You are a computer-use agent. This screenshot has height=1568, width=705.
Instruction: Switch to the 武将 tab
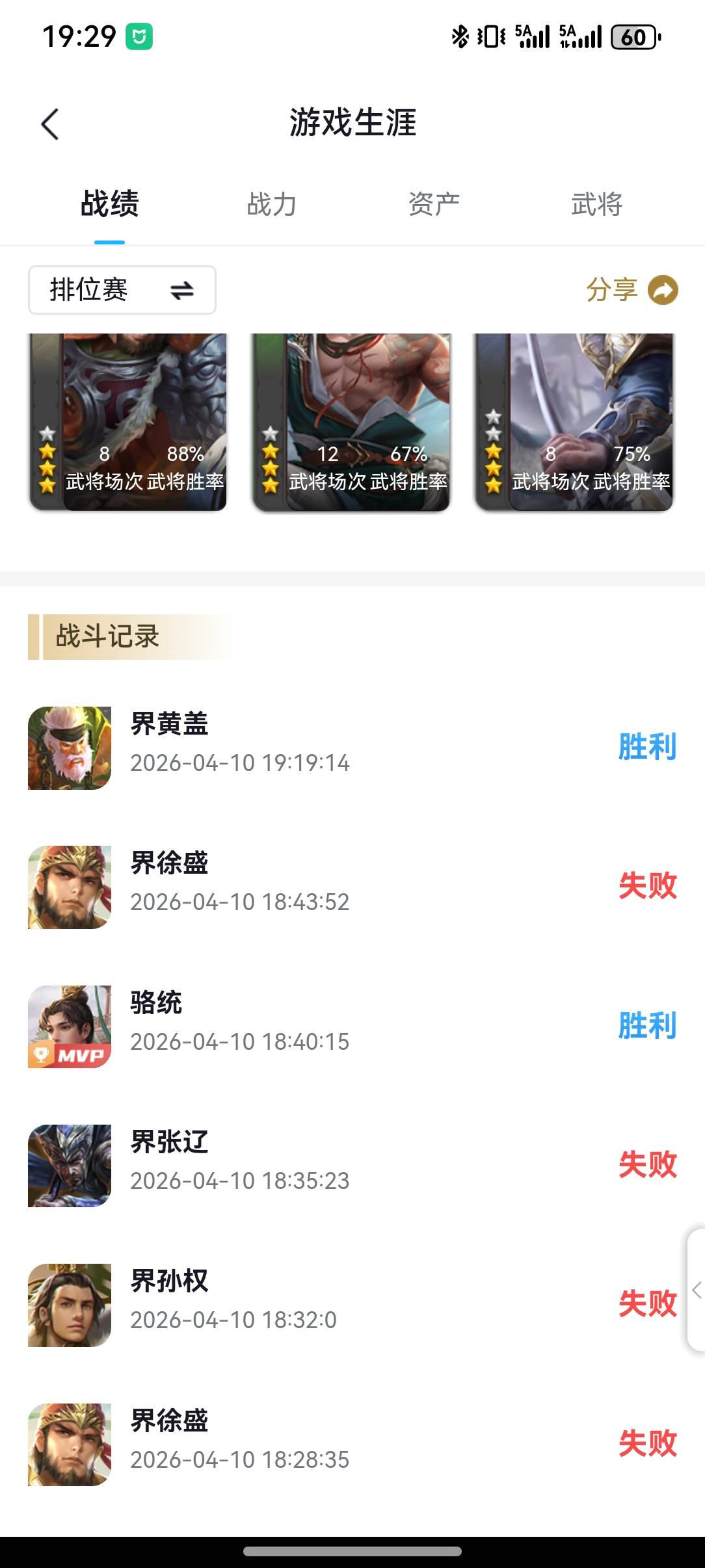(596, 204)
